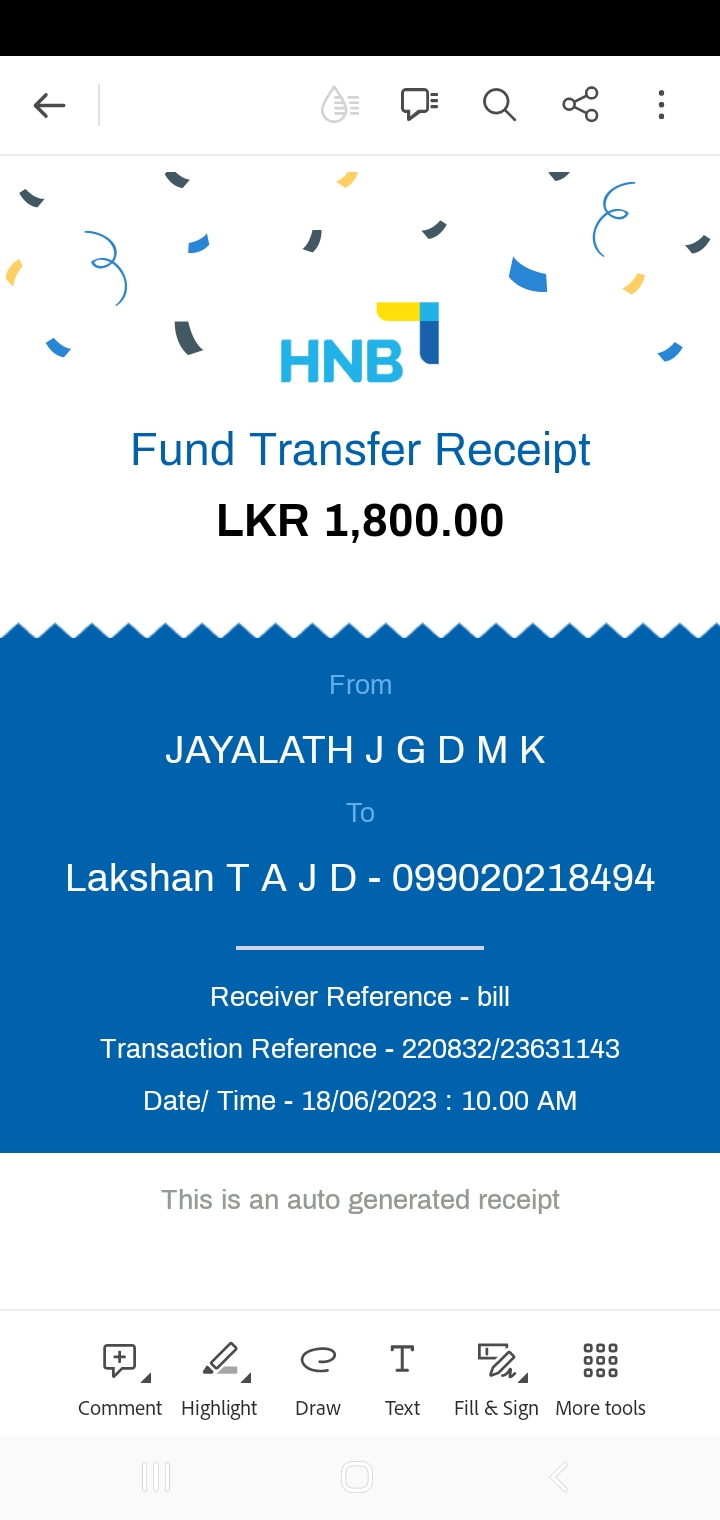
Task: Open the overflow menu
Action: (x=661, y=105)
